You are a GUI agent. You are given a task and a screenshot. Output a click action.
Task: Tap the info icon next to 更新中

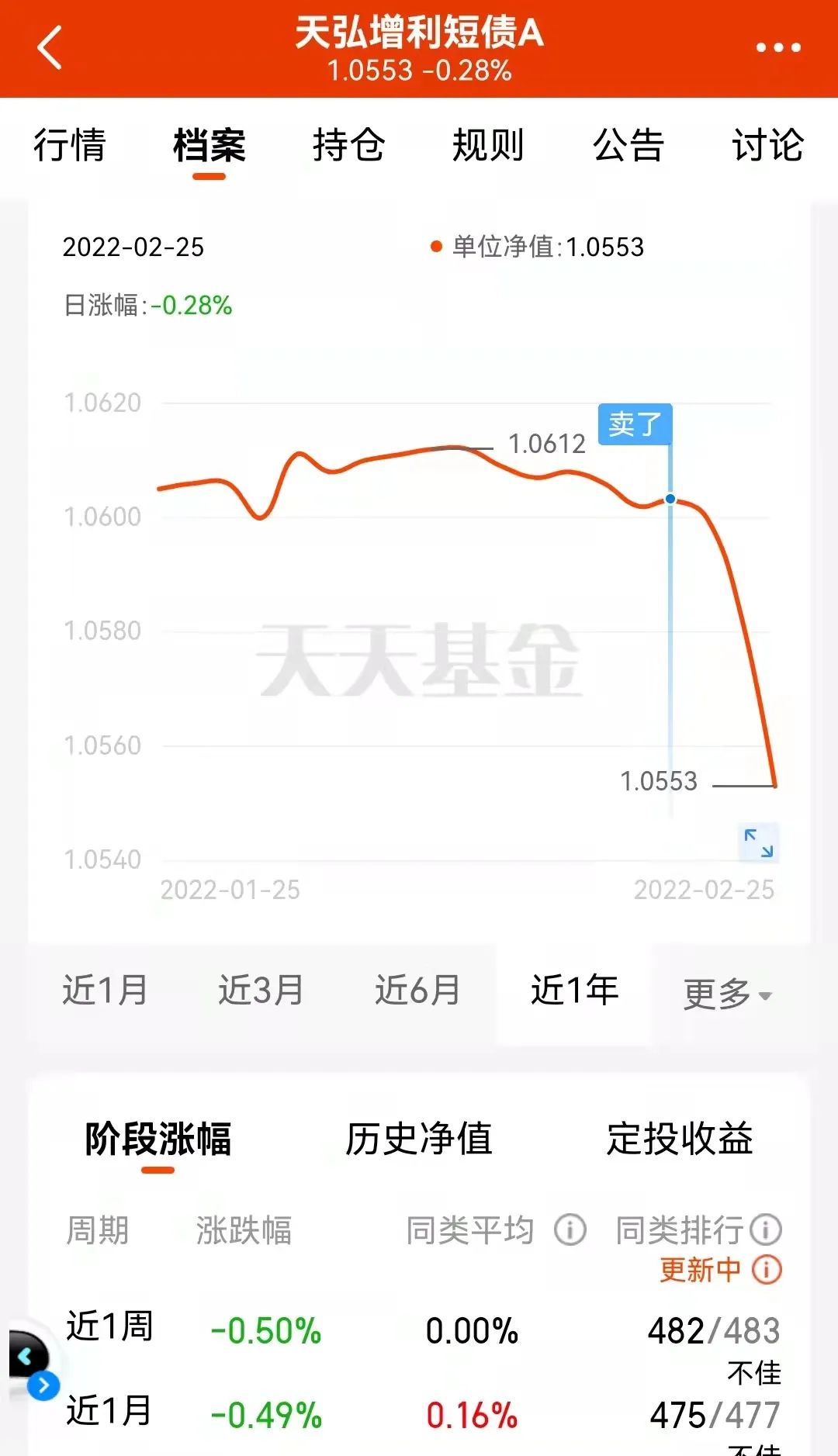click(767, 1270)
